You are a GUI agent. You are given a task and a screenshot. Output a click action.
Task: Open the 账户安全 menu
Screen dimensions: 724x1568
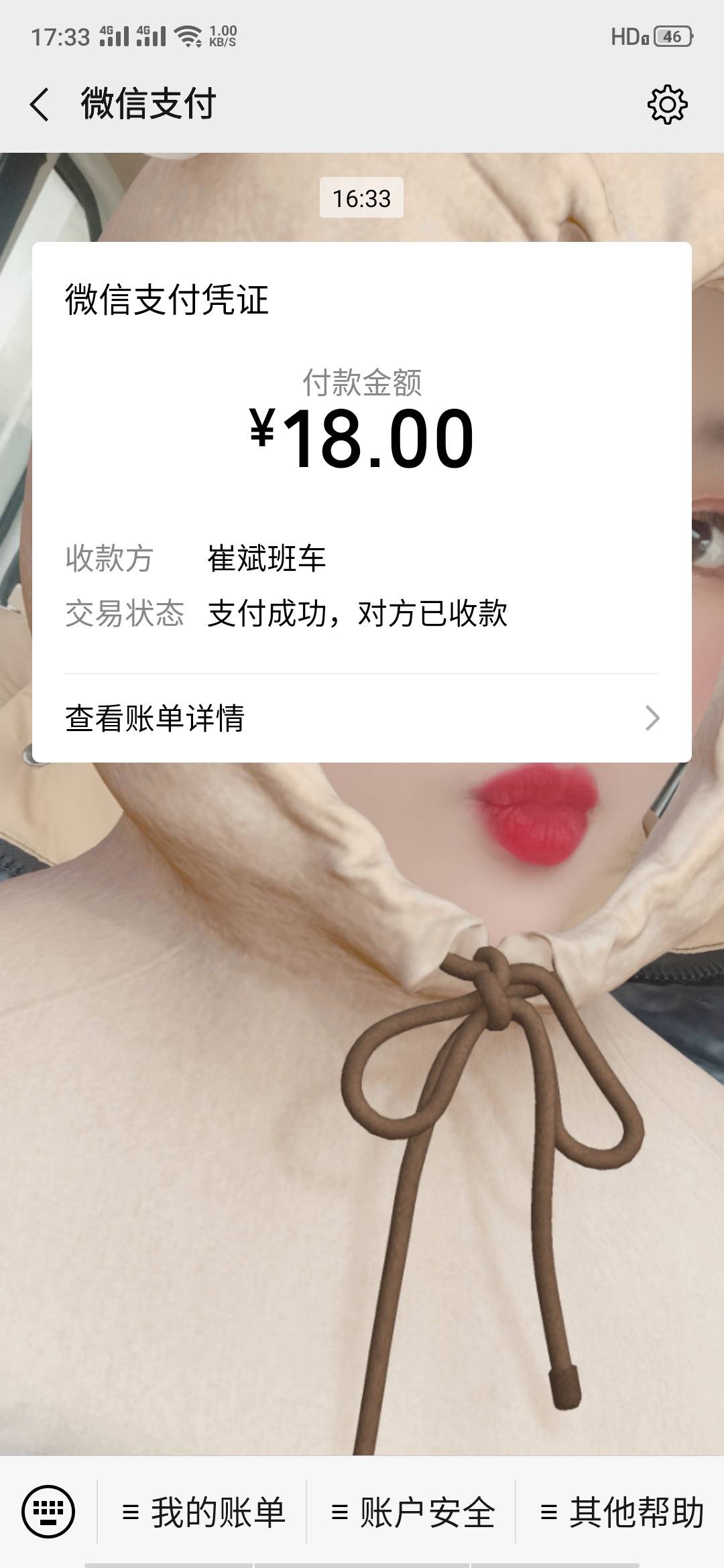[412, 1512]
